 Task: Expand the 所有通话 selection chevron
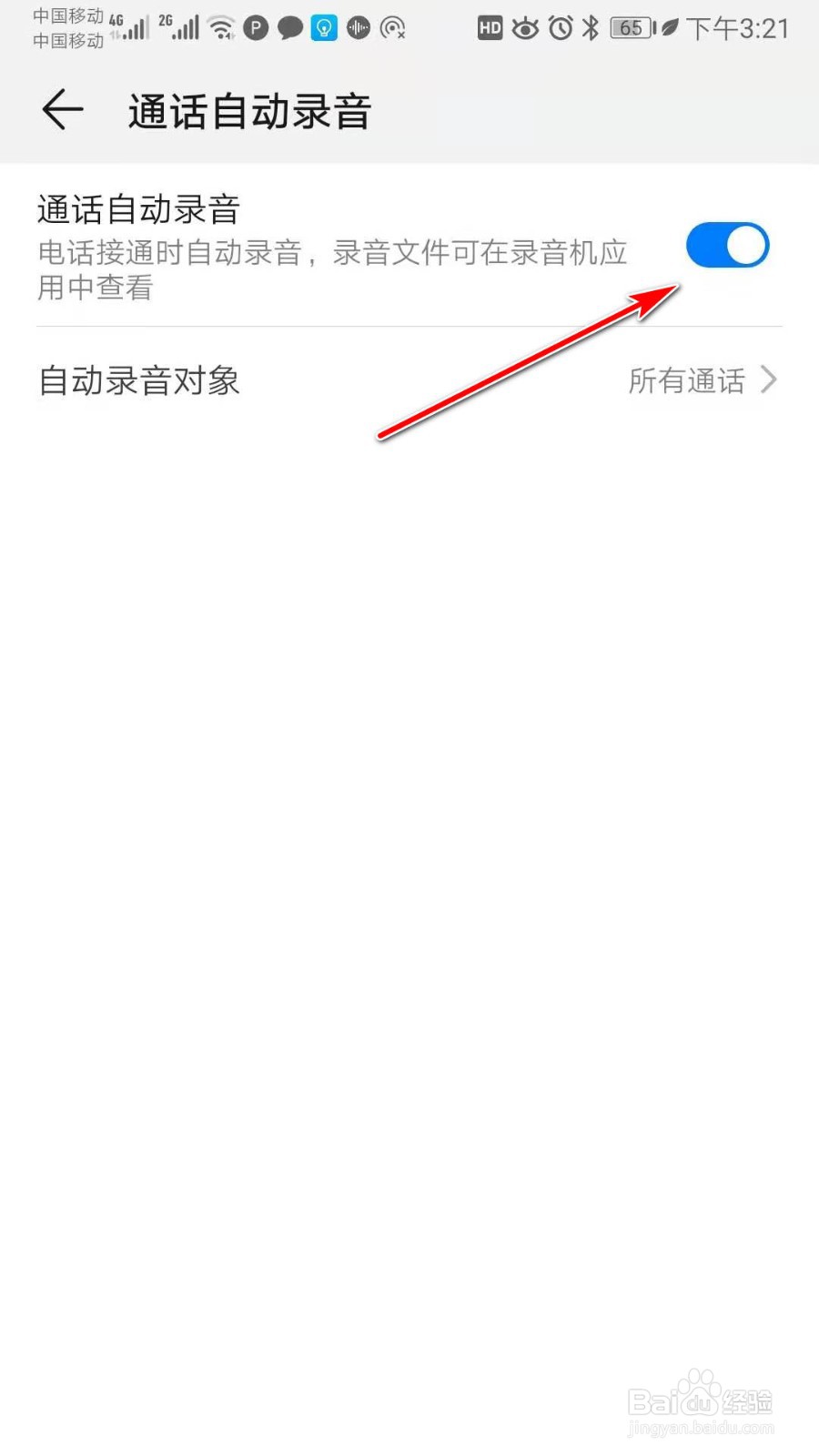[769, 380]
